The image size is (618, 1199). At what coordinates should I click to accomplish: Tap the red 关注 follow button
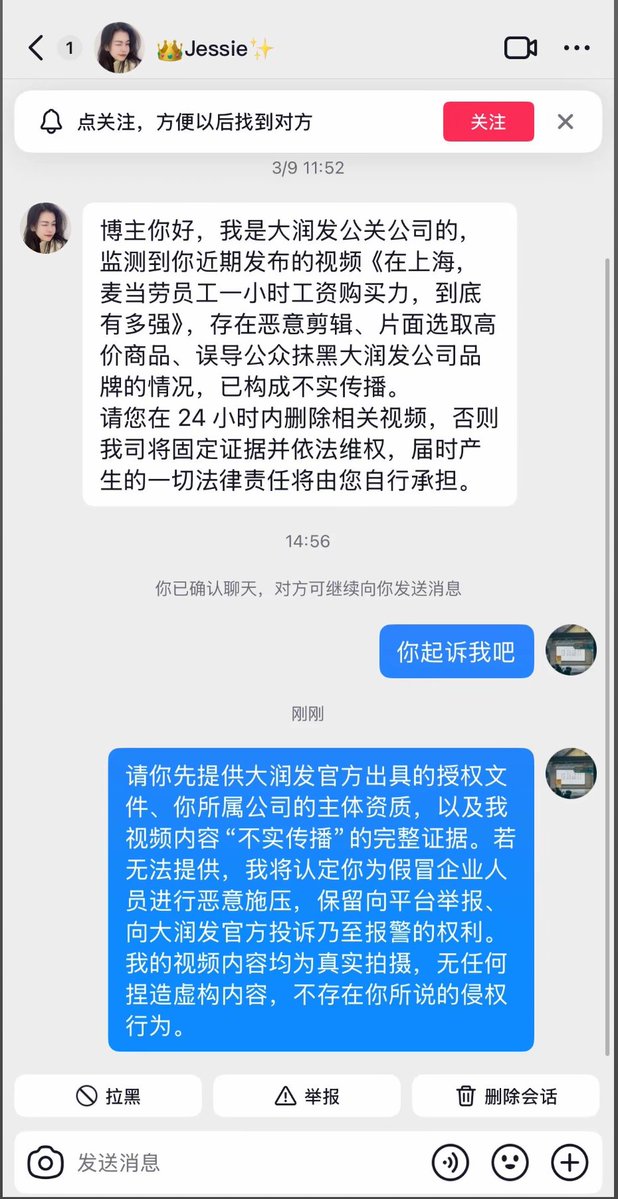coord(488,122)
